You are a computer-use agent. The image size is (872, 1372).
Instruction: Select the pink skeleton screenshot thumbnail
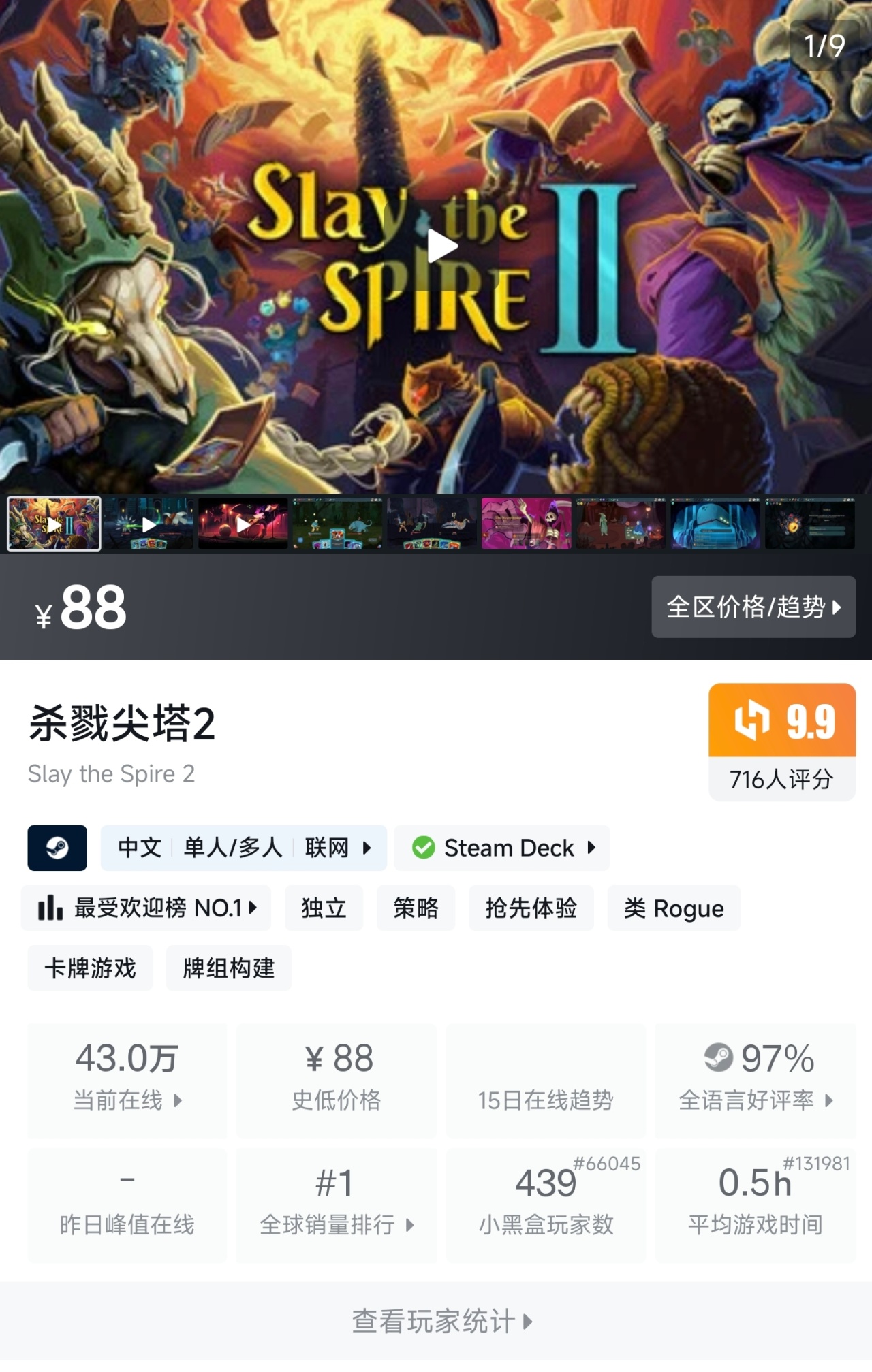(x=526, y=524)
